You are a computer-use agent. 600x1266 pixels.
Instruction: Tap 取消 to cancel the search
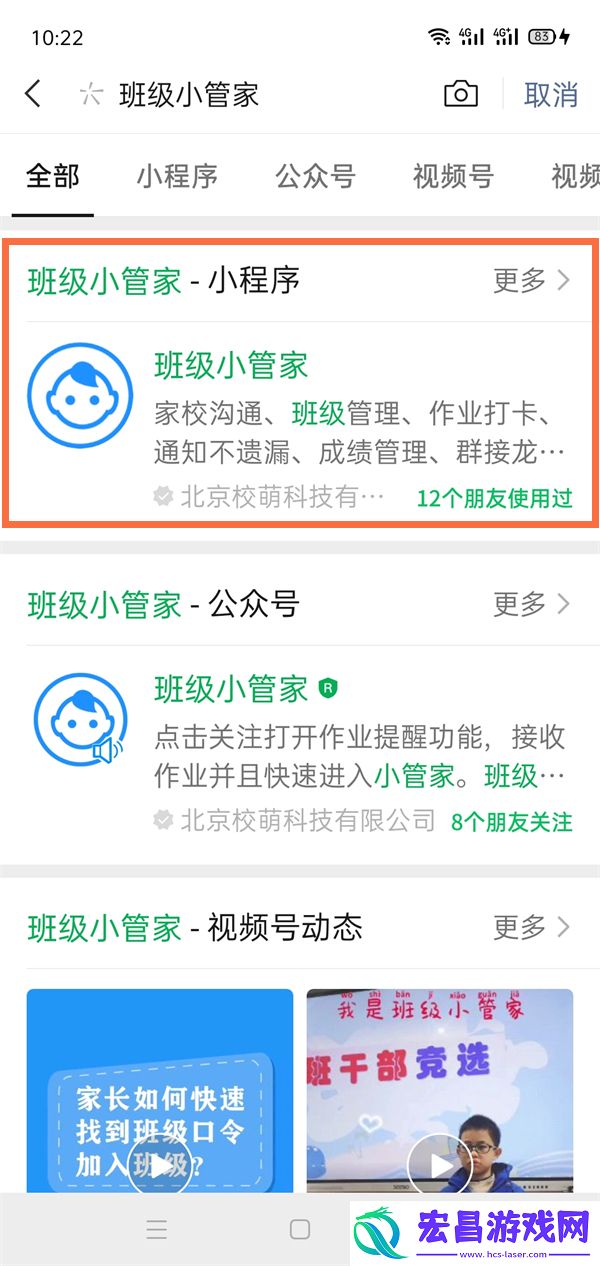pyautogui.click(x=551, y=95)
